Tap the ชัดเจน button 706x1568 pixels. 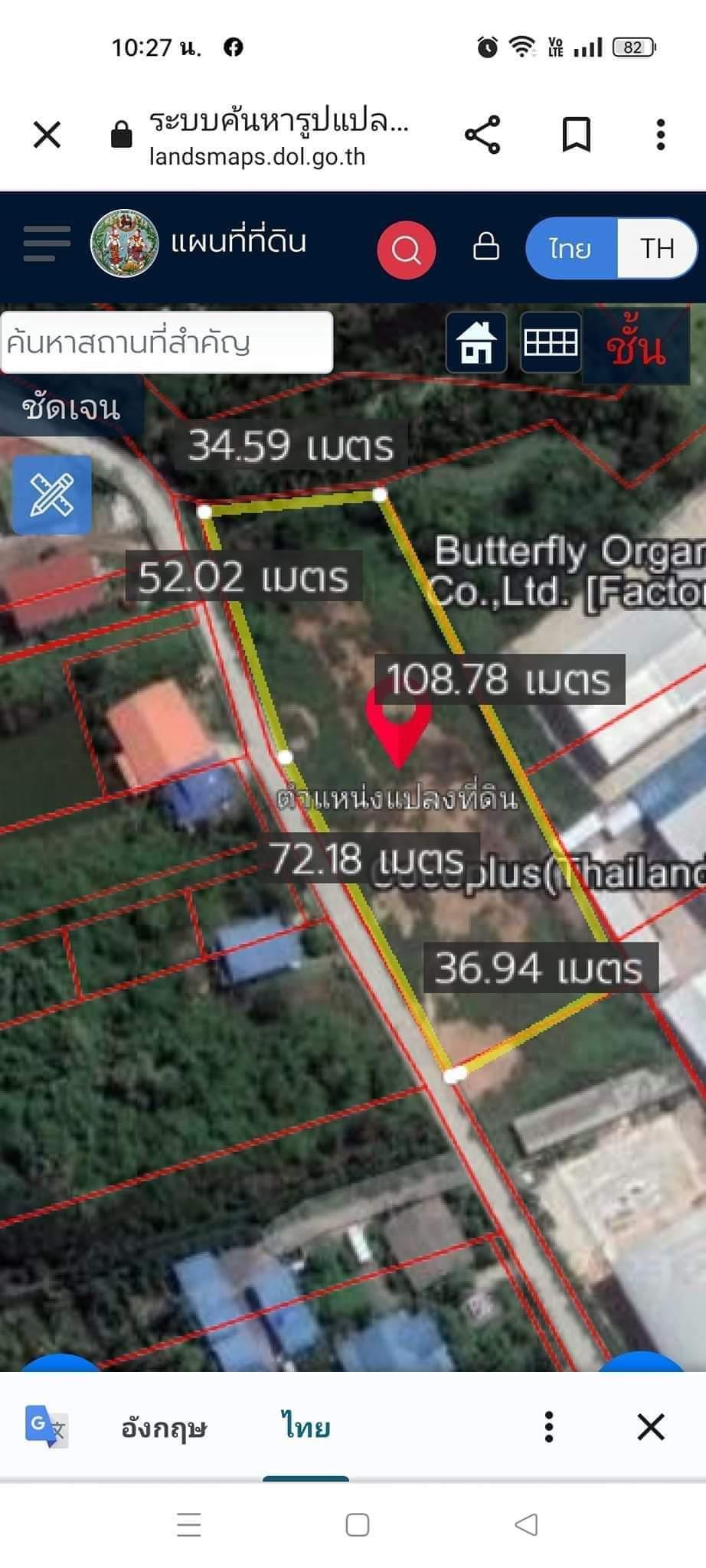click(x=71, y=407)
